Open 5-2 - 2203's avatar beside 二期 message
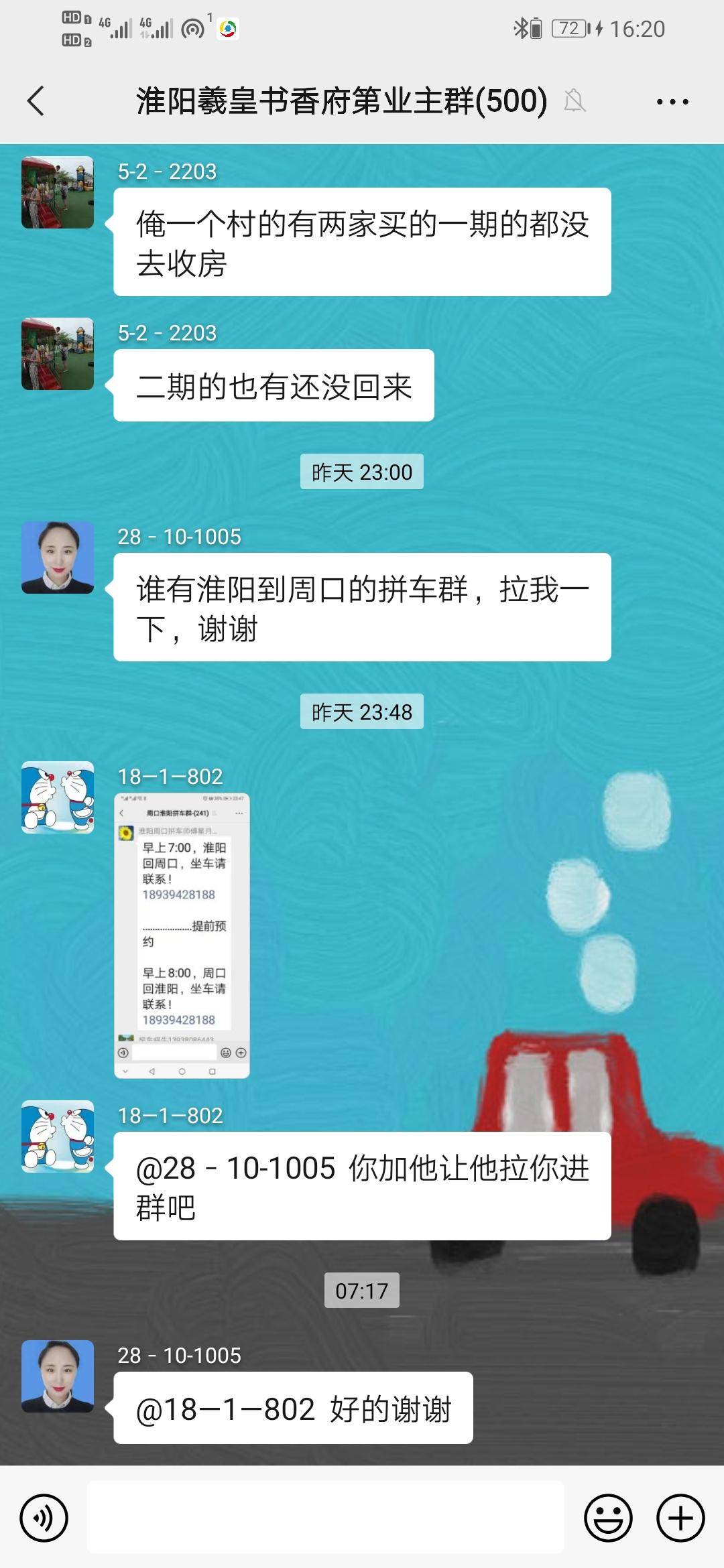The image size is (724, 1568). 58,354
